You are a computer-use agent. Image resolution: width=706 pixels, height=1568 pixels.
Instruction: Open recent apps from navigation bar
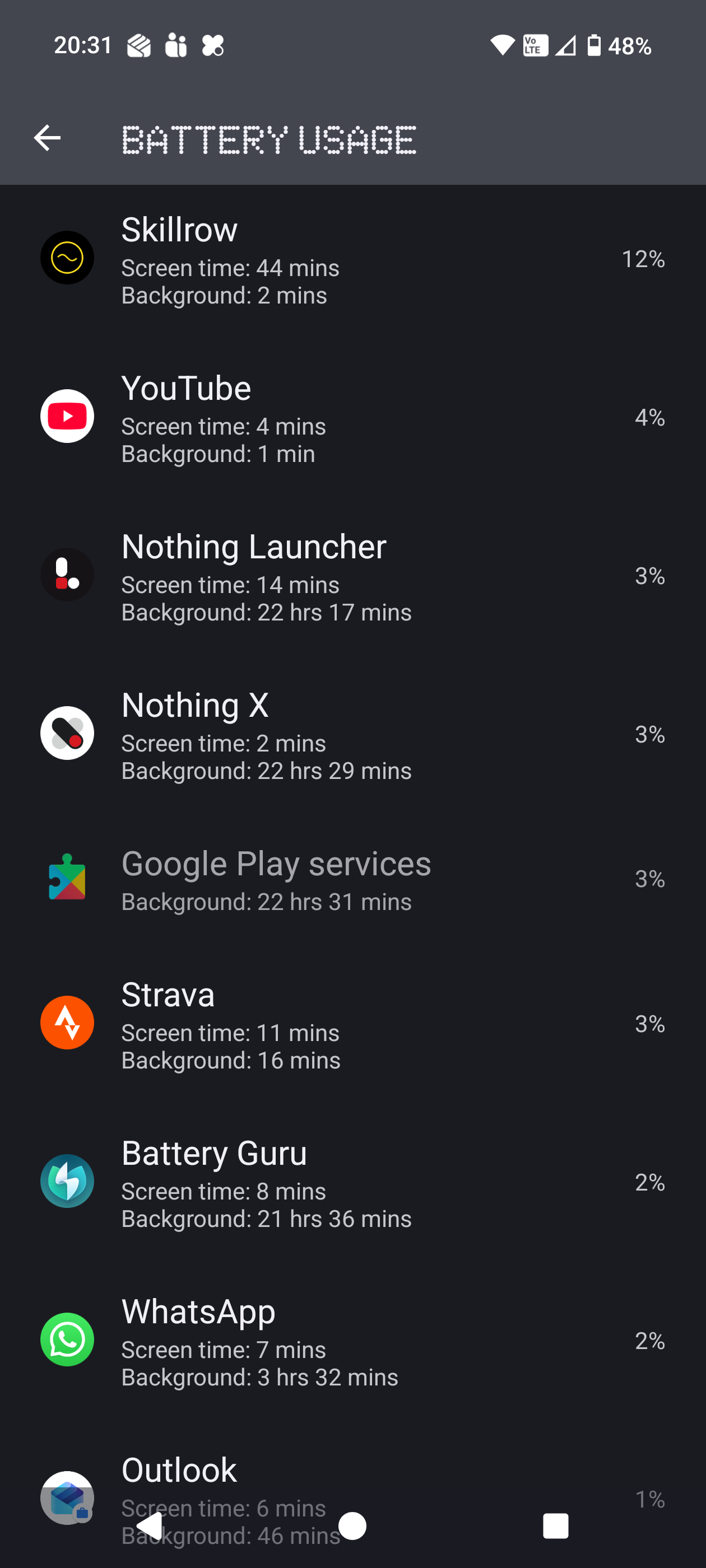pos(555,1526)
